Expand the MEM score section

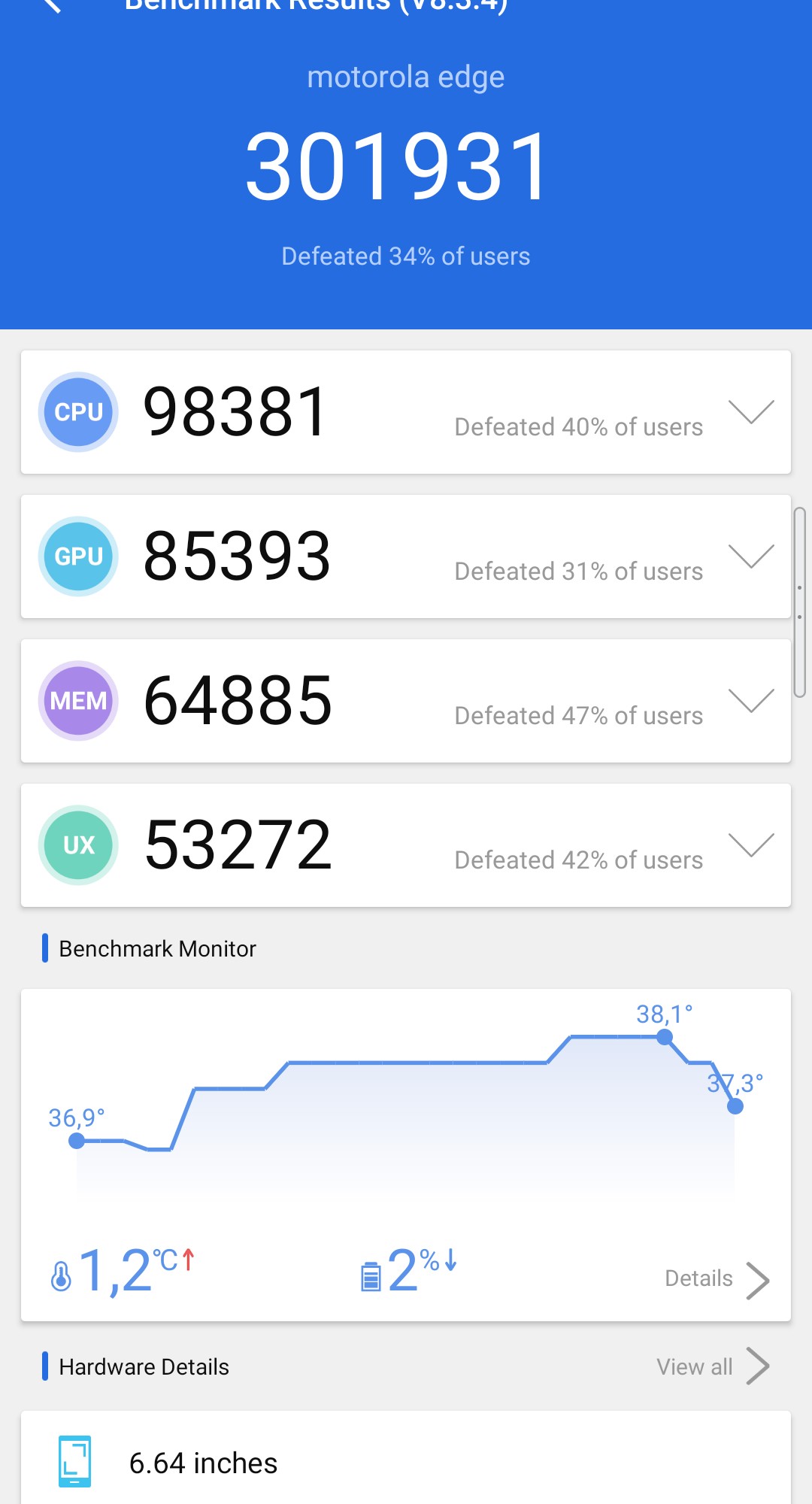(x=750, y=701)
